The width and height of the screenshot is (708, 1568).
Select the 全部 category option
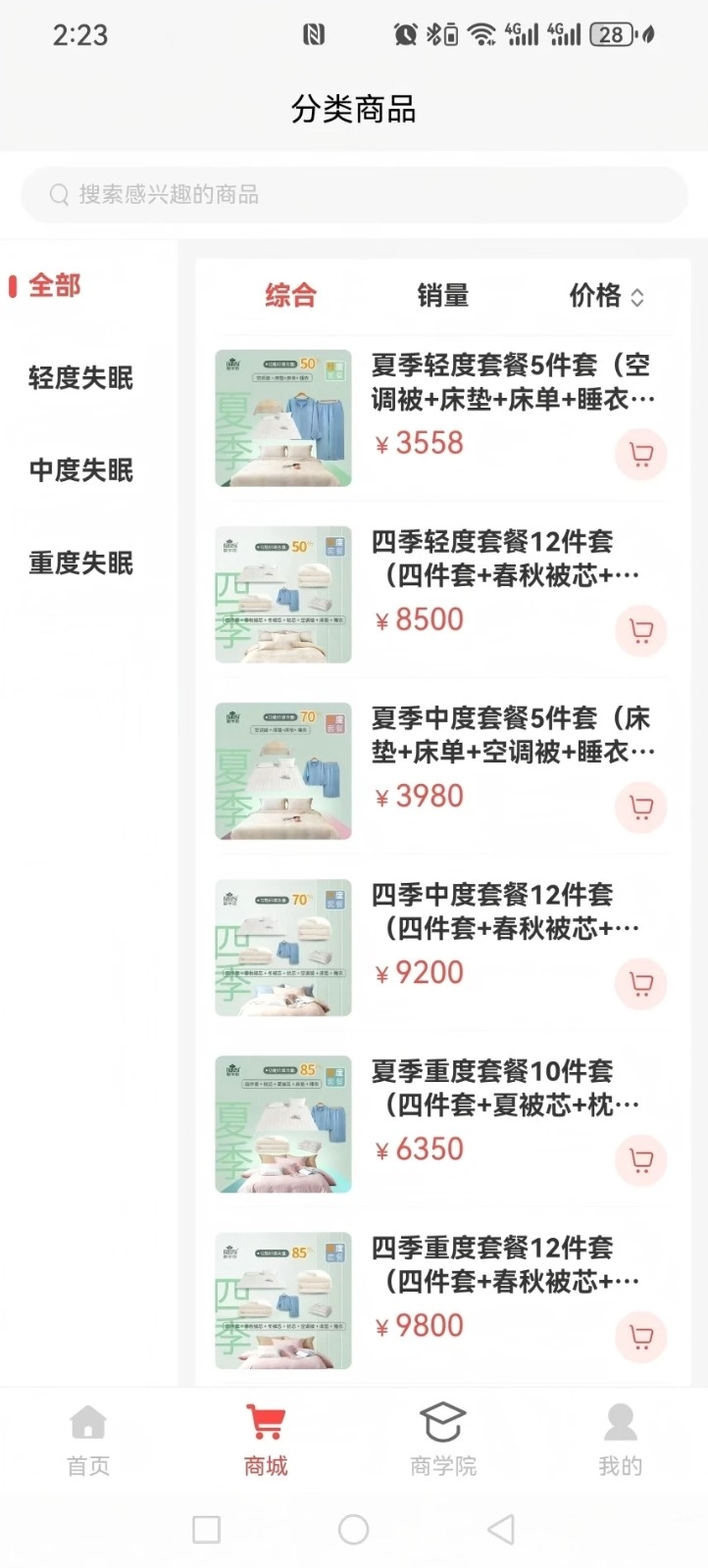(54, 285)
